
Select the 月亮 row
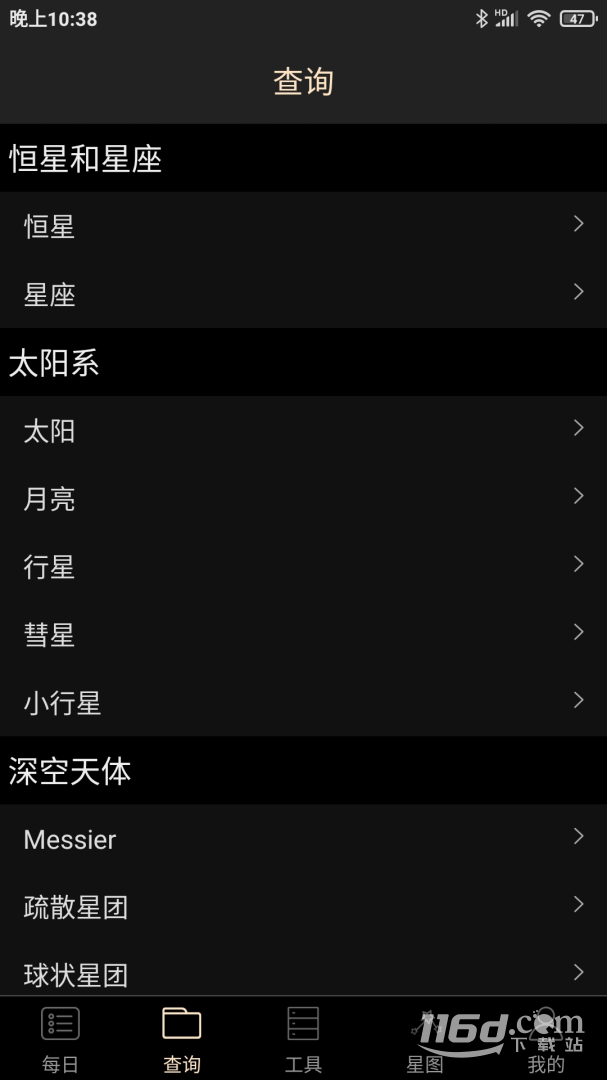(x=303, y=498)
